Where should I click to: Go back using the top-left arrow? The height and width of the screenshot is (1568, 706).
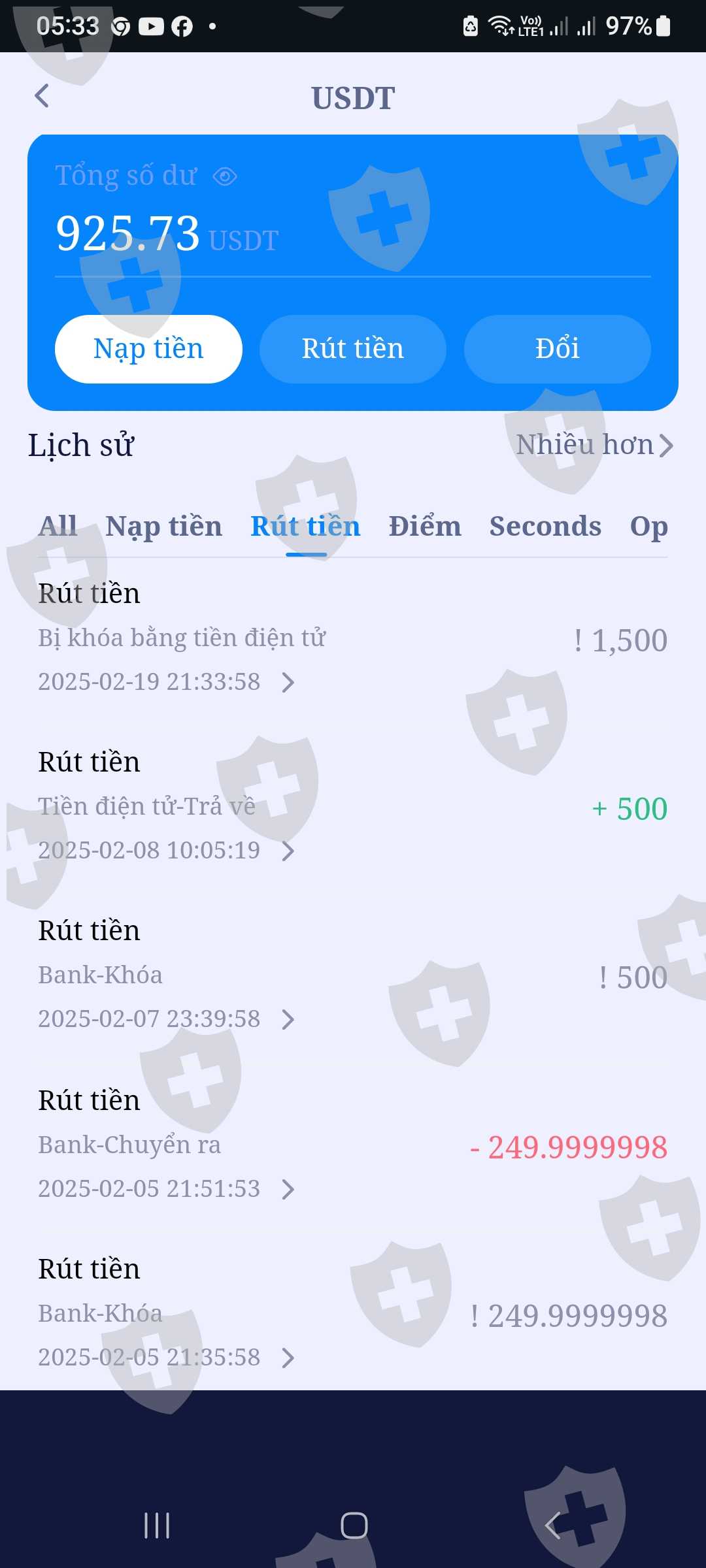[42, 96]
